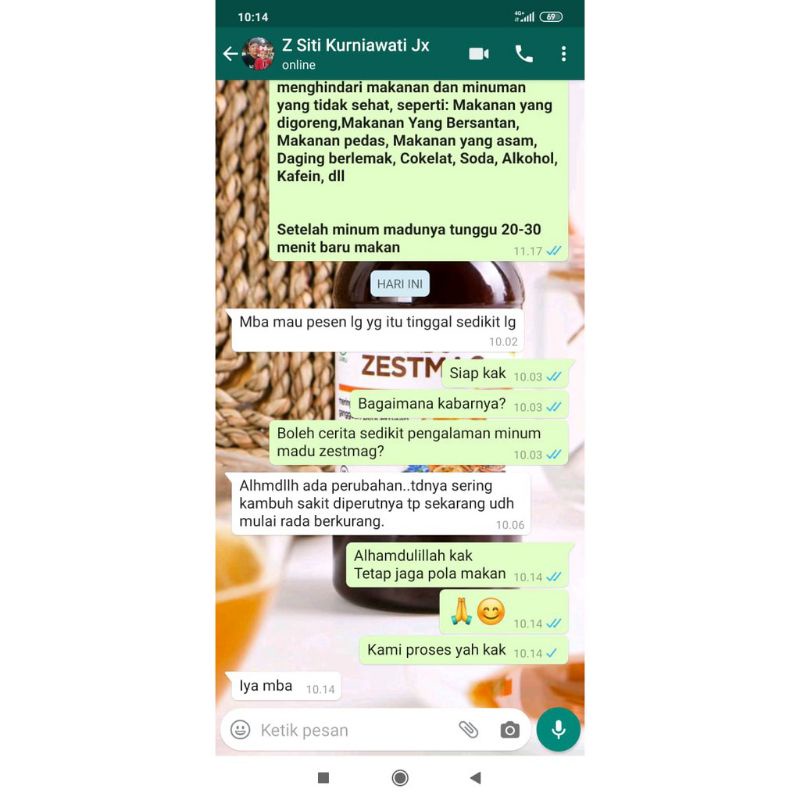Viewport: 800px width, 800px height.
Task: Focus the Ketik pesan message field
Action: pos(352,730)
